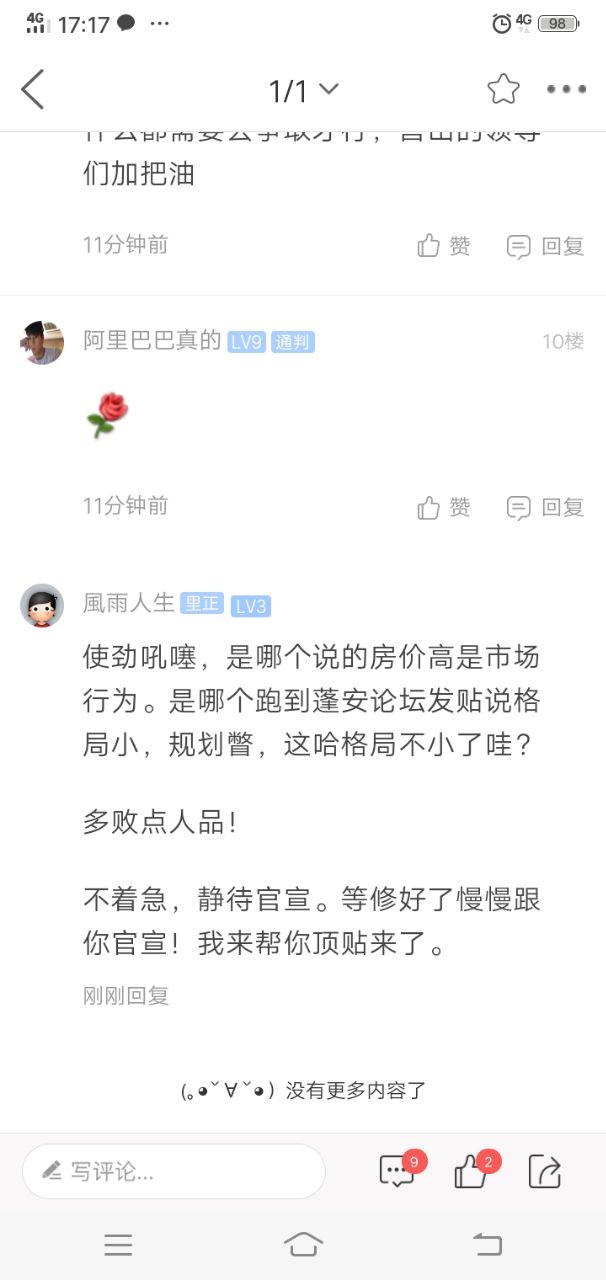This screenshot has width=606, height=1280.
Task: Favorite this thread with the star icon
Action: point(503,90)
